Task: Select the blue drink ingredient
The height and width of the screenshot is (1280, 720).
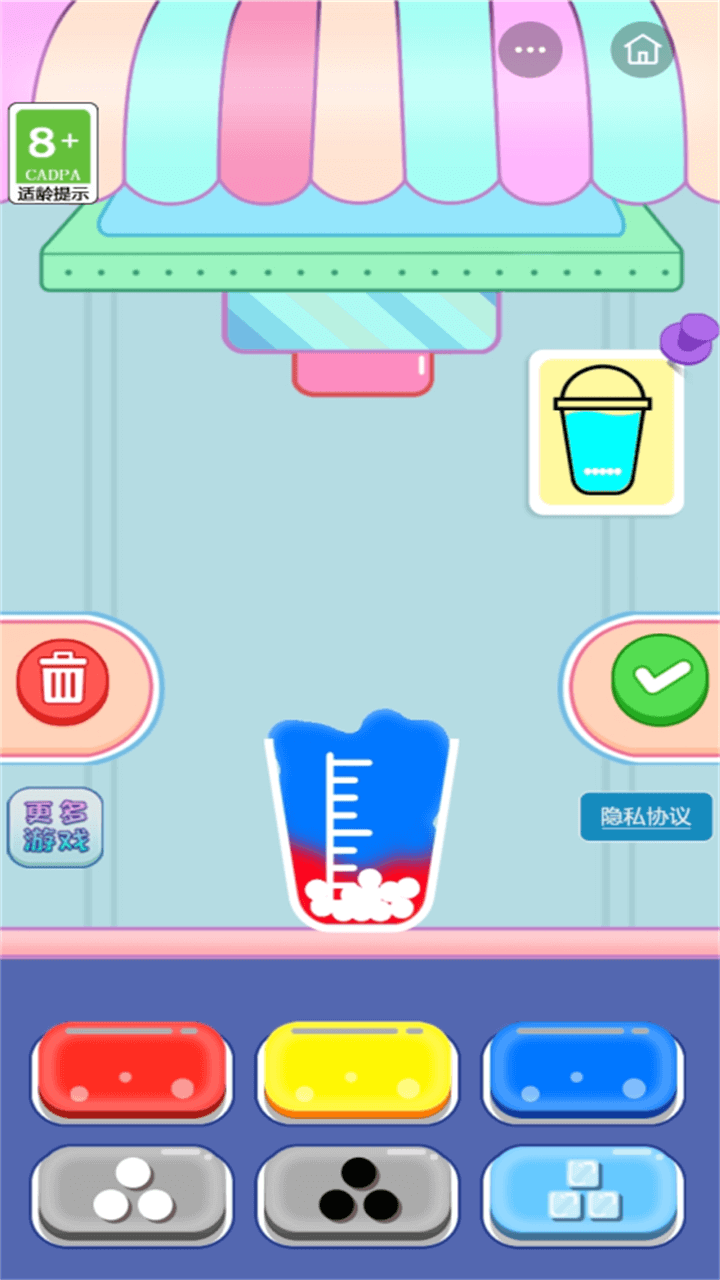Action: click(x=583, y=1075)
